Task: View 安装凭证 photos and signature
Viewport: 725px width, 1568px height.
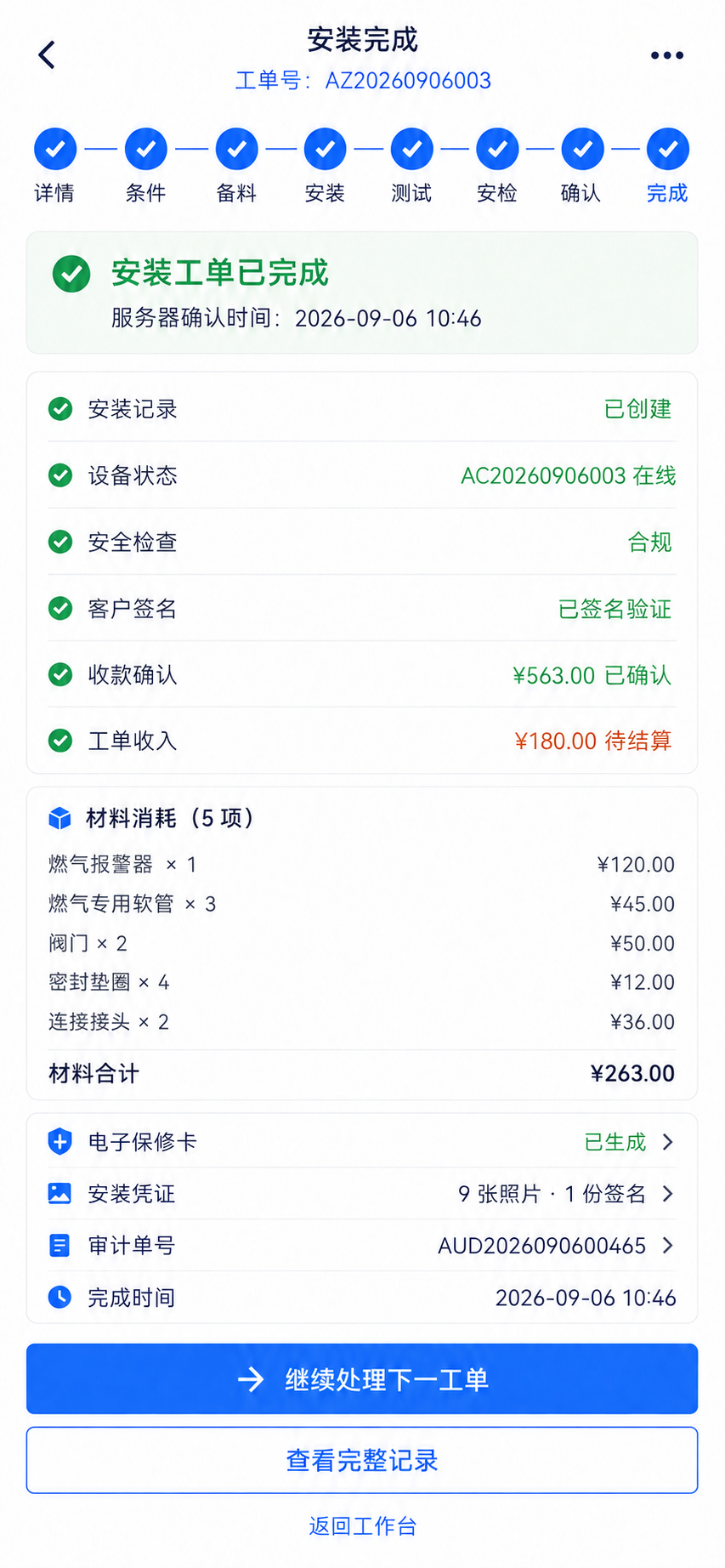Action: coord(362,1194)
